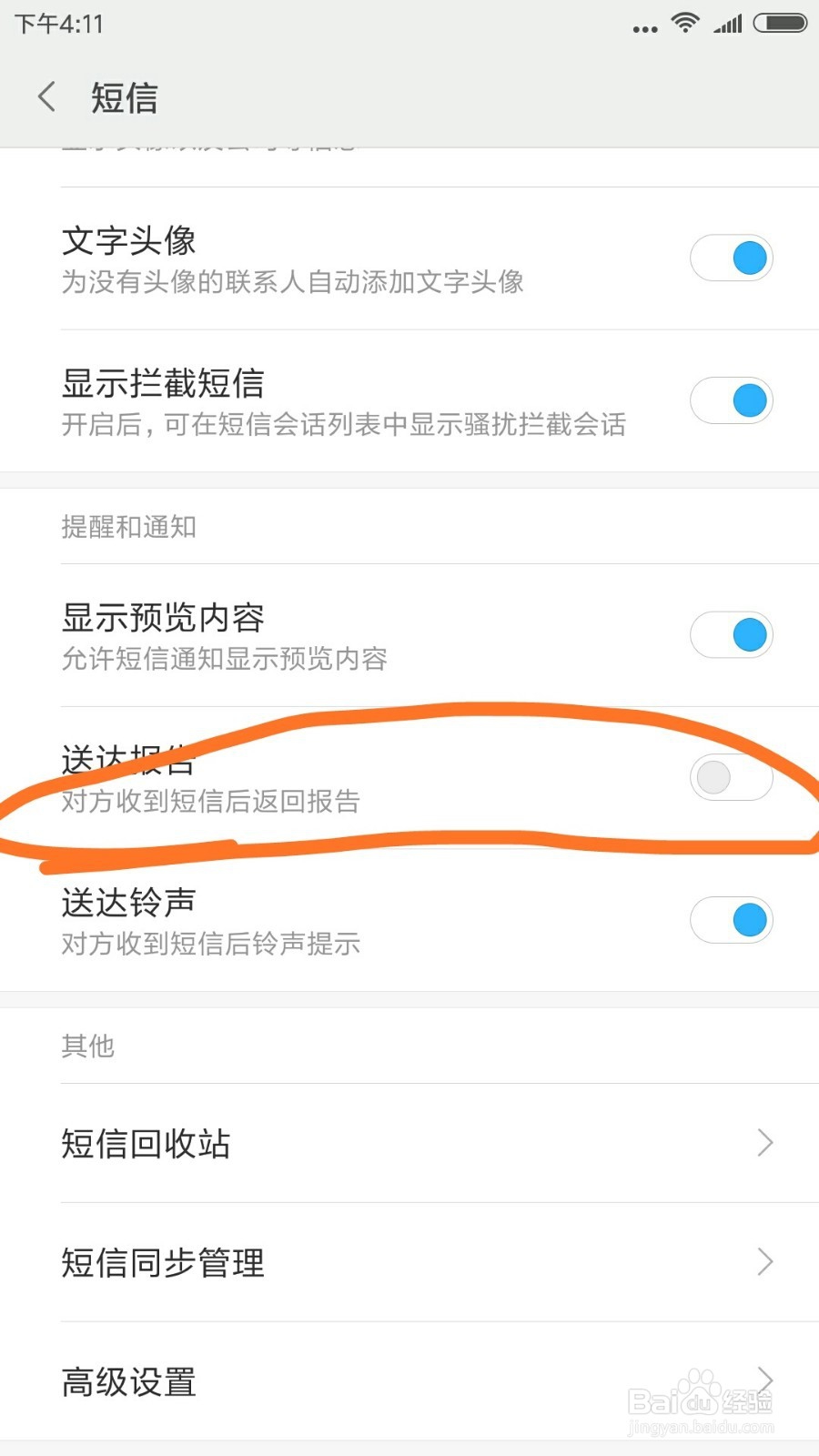This screenshot has height=1456, width=819.
Task: Turn off the 送达铃声 delivery ringtone switch
Action: [x=732, y=920]
